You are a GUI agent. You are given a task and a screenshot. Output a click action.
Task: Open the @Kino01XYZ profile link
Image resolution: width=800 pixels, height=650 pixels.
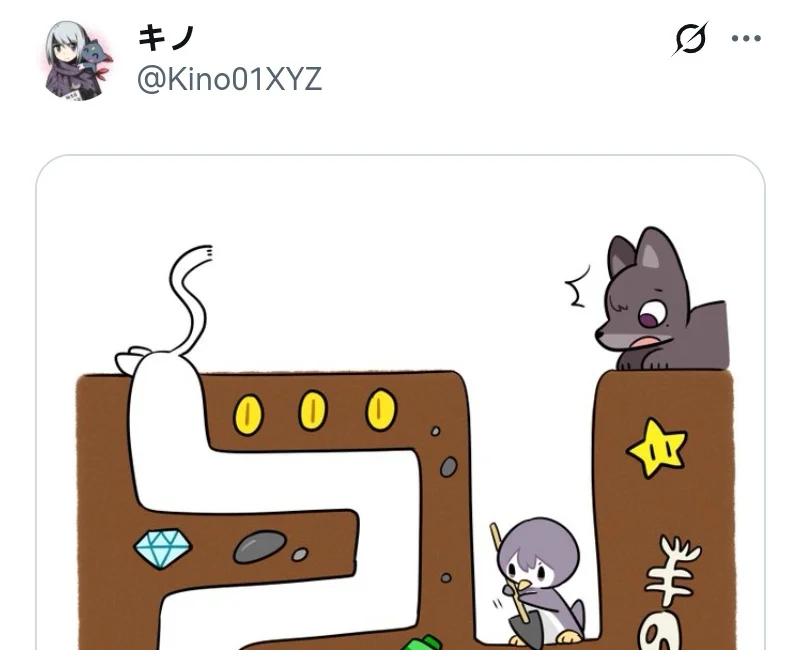(229, 80)
